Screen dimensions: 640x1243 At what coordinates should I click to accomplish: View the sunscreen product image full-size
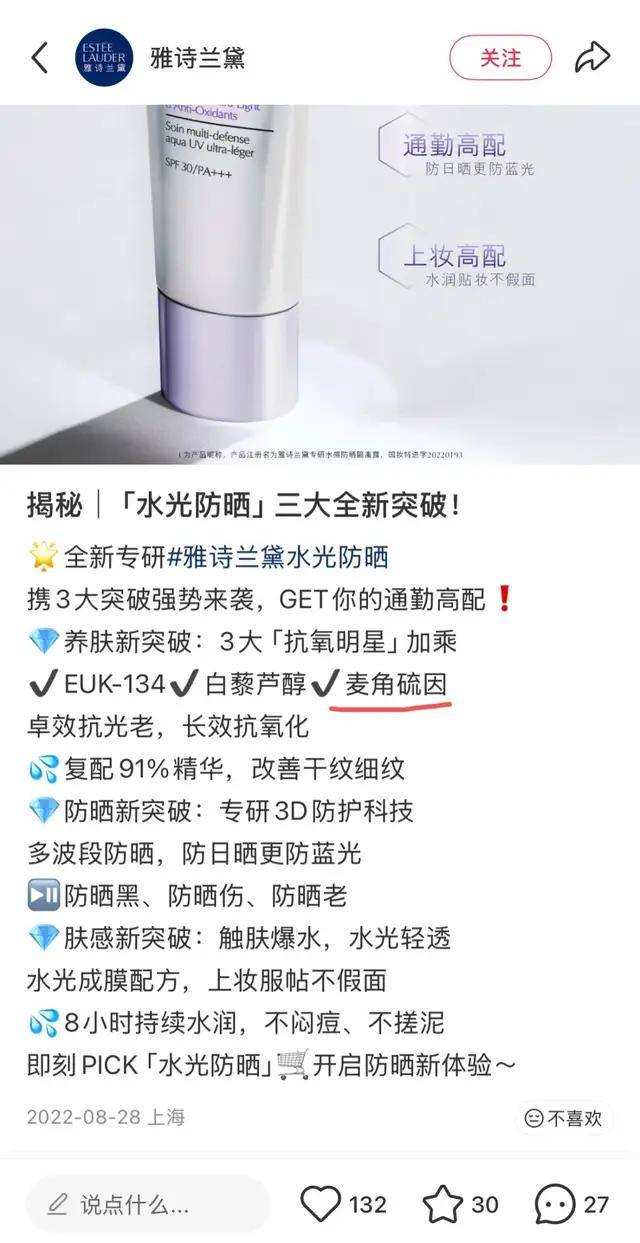[320, 285]
